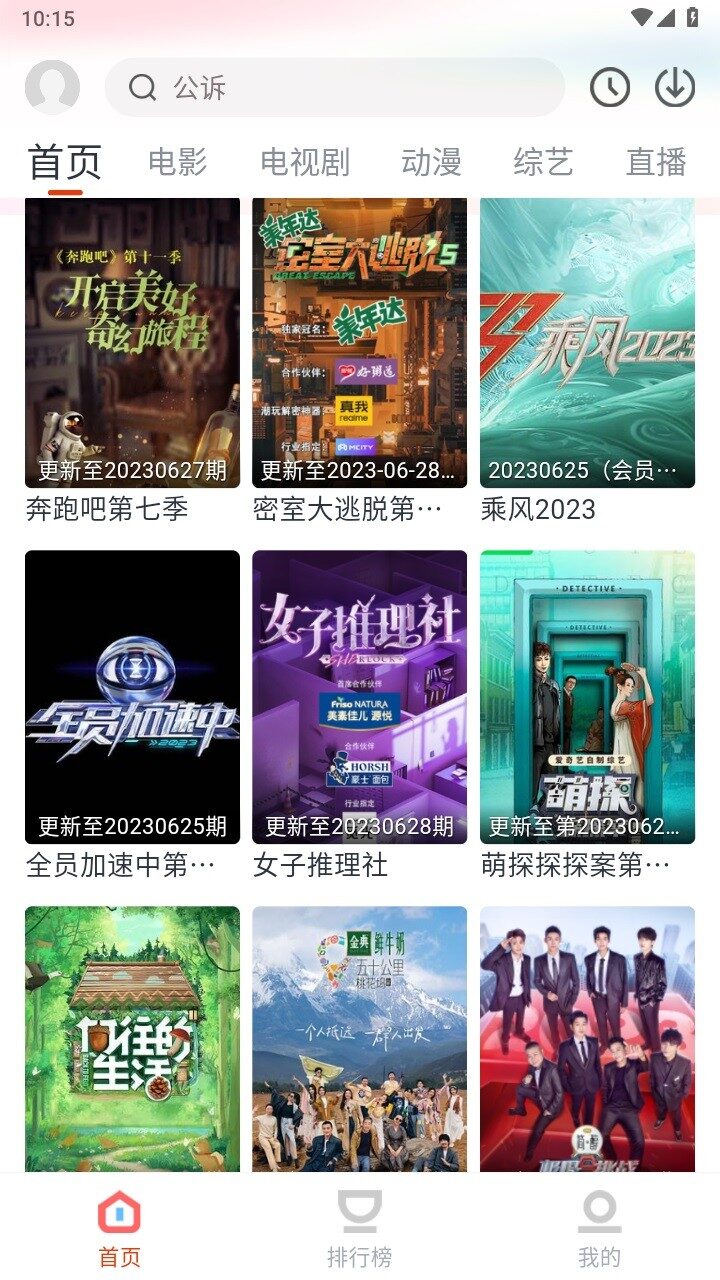720x1280 pixels.
Task: Select the 动漫 tab
Action: click(x=431, y=162)
